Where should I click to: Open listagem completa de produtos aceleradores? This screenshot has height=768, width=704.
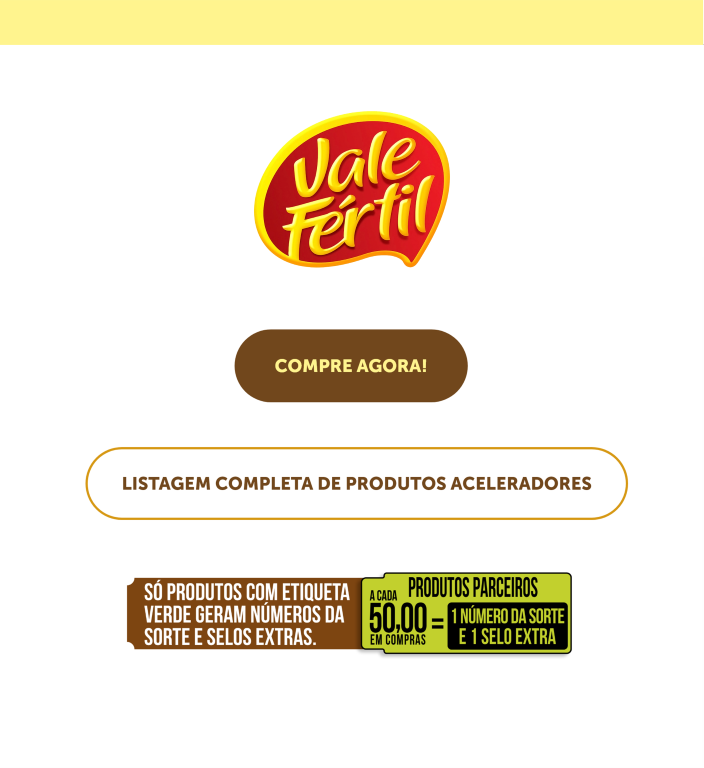[356, 484]
